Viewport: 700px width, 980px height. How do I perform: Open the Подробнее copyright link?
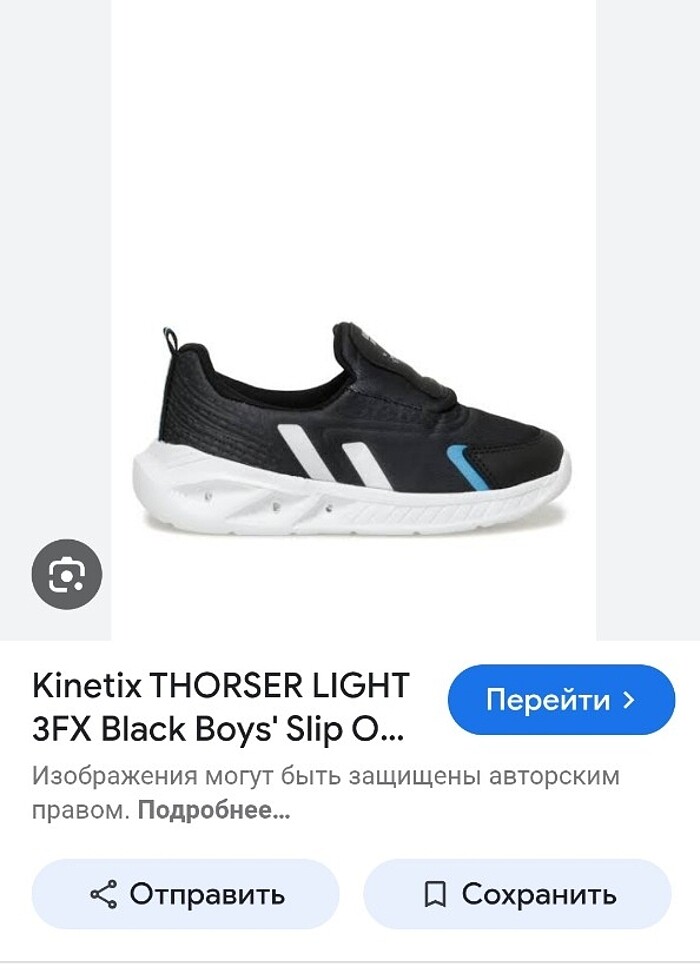click(213, 811)
